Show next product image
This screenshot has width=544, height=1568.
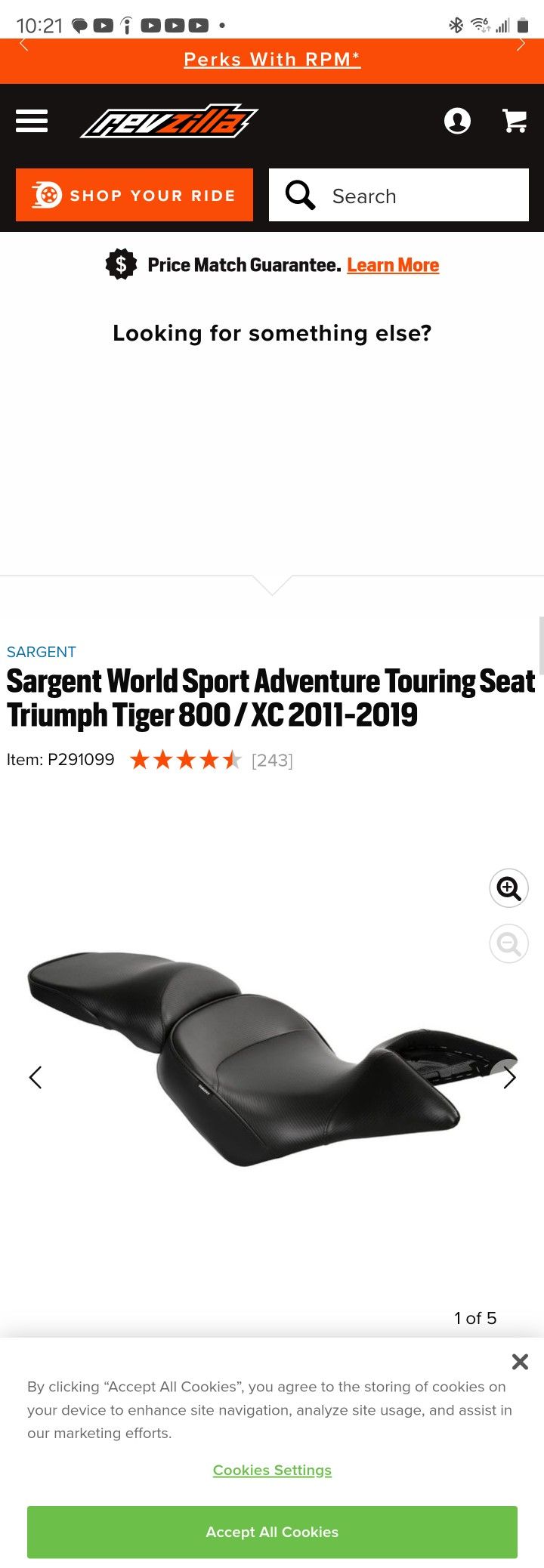point(509,1077)
